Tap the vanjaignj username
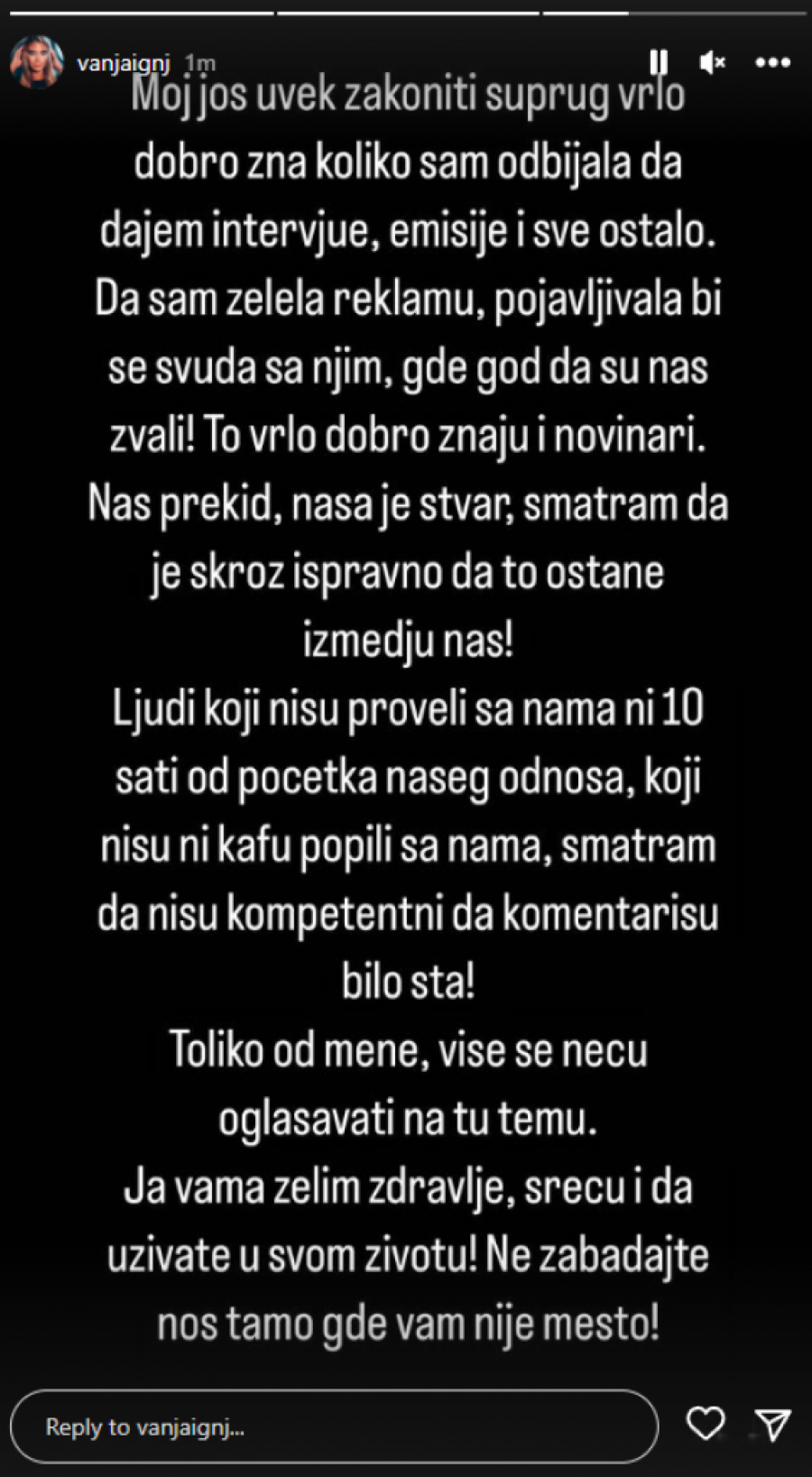The height and width of the screenshot is (1477, 812). [124, 62]
